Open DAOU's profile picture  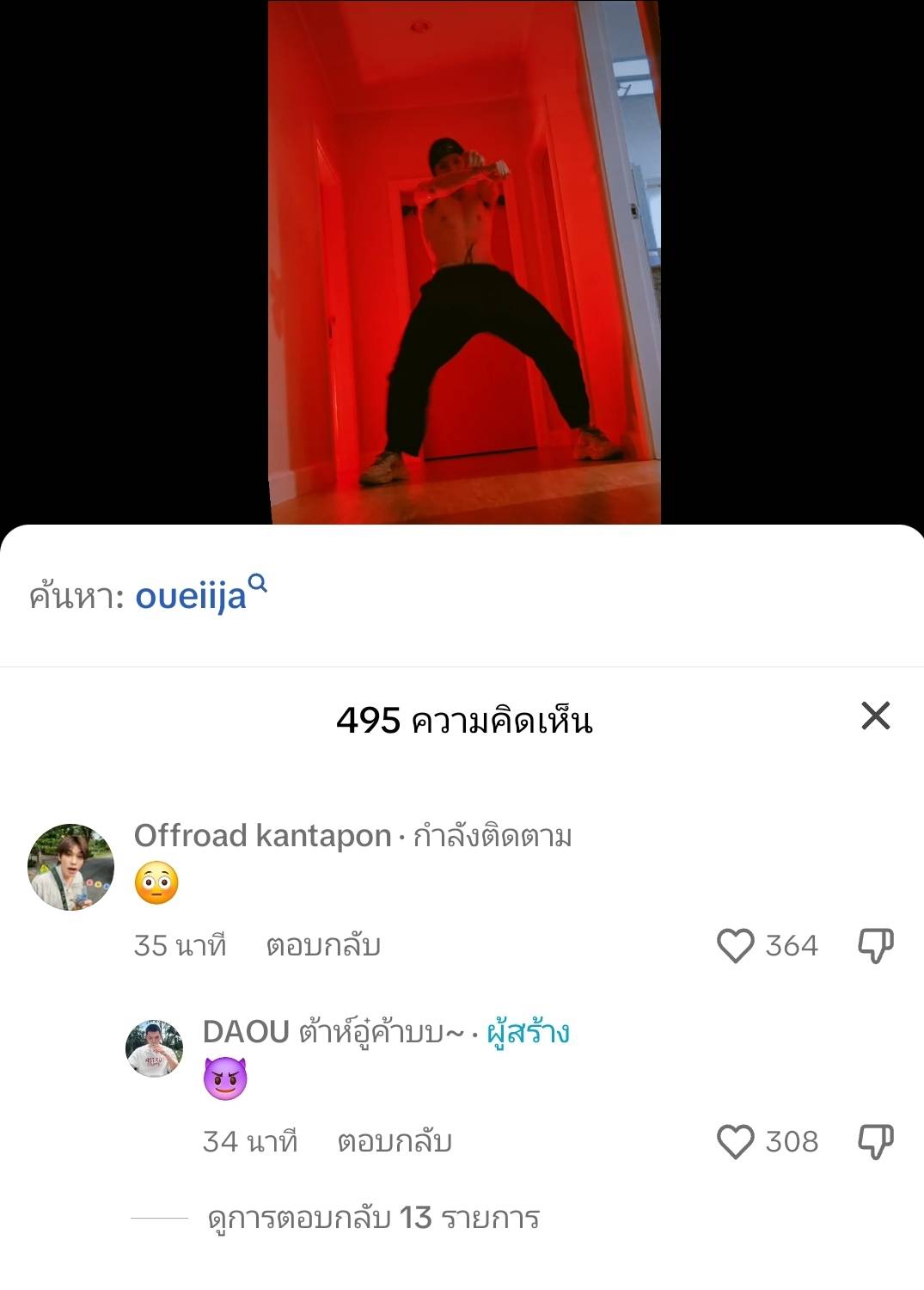(155, 1048)
